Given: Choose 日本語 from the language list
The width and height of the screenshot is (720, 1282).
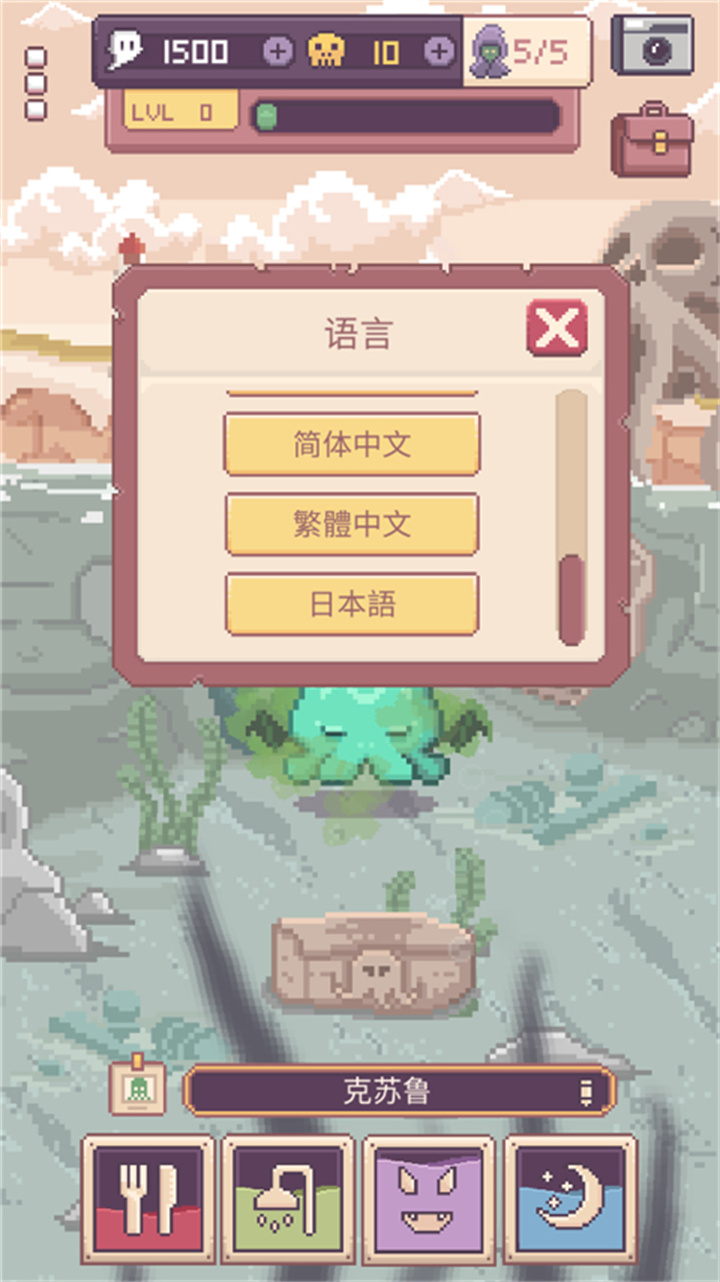Looking at the screenshot, I should [352, 602].
